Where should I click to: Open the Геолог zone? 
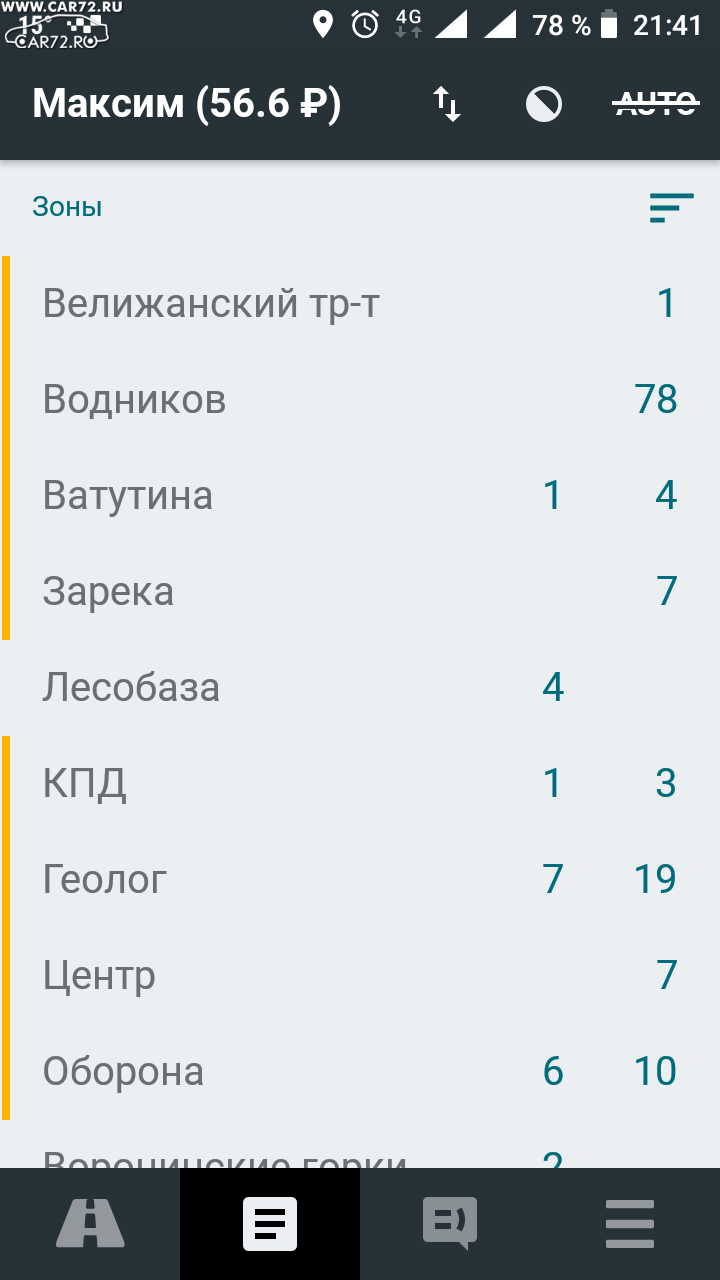(360, 879)
